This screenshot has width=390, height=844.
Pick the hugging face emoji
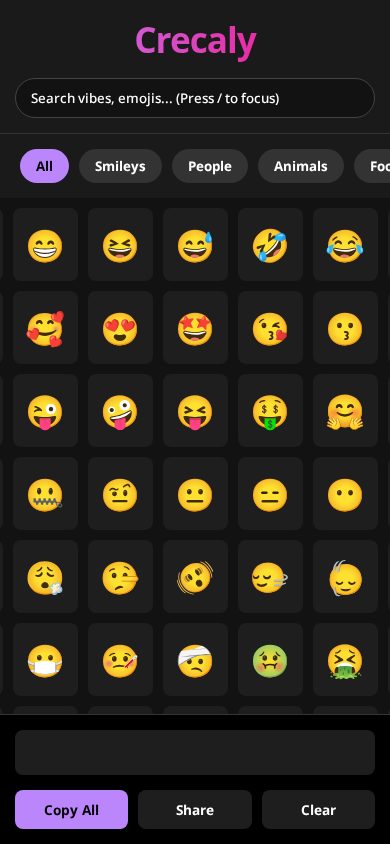(345, 411)
